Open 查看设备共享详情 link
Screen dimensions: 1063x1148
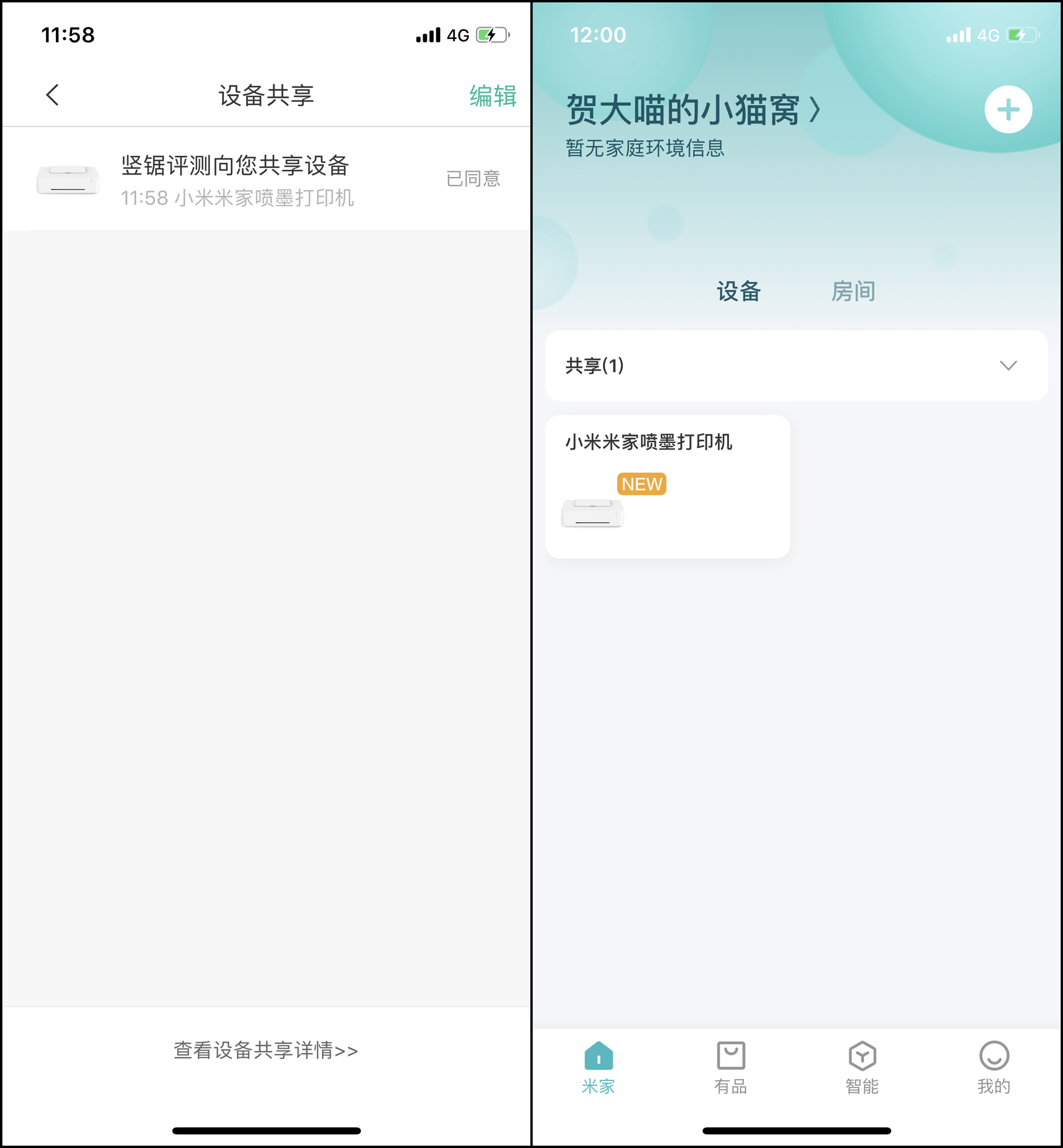pos(265,1050)
